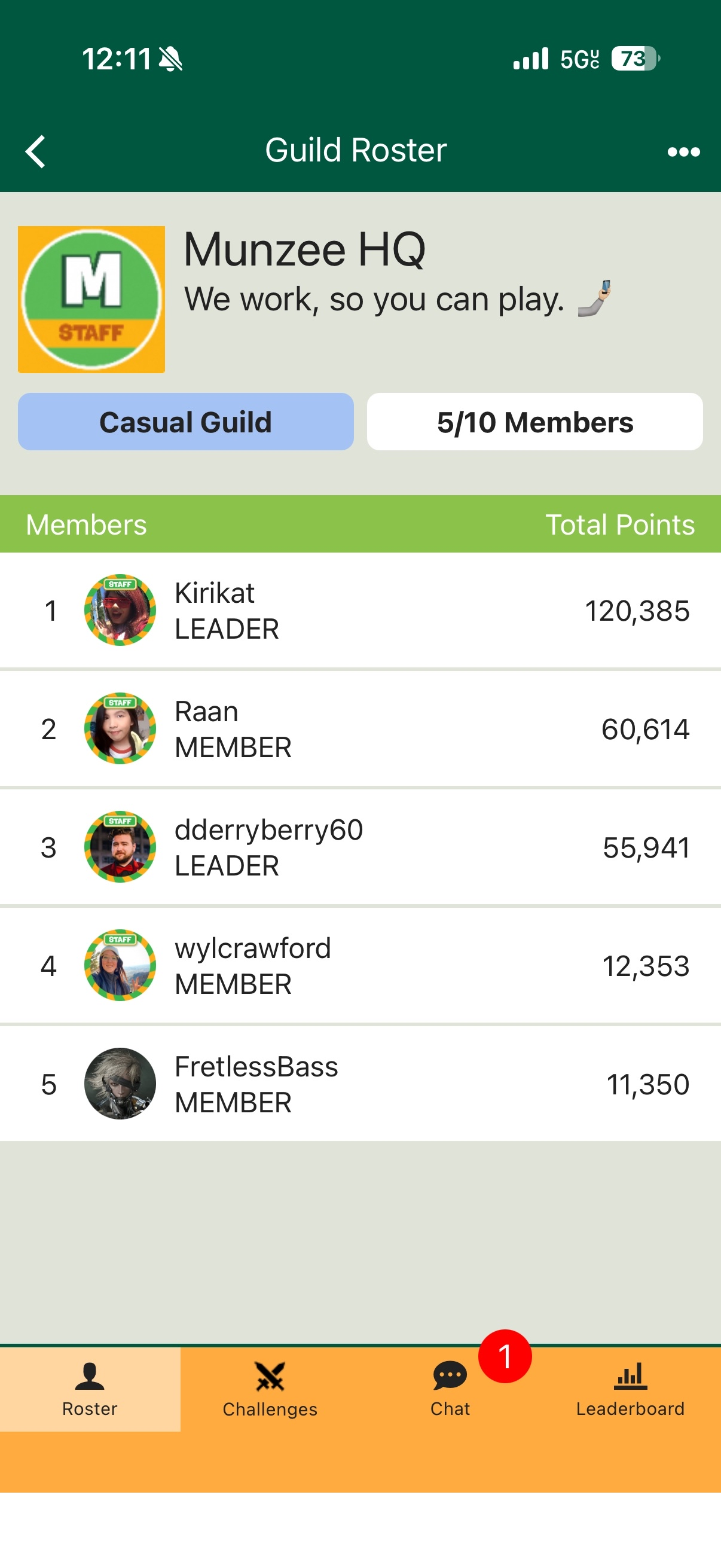The width and height of the screenshot is (721, 1568).
Task: Go back from Guild Roster
Action: point(35,151)
